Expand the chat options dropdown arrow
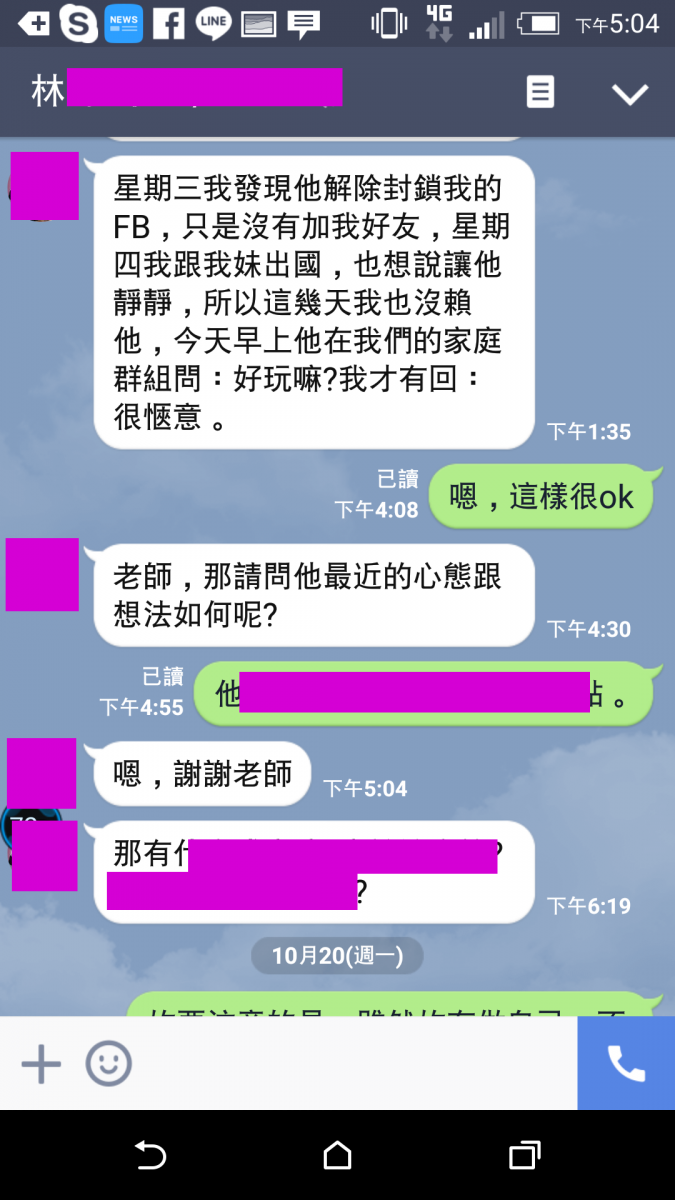The height and width of the screenshot is (1200, 675). [x=630, y=94]
